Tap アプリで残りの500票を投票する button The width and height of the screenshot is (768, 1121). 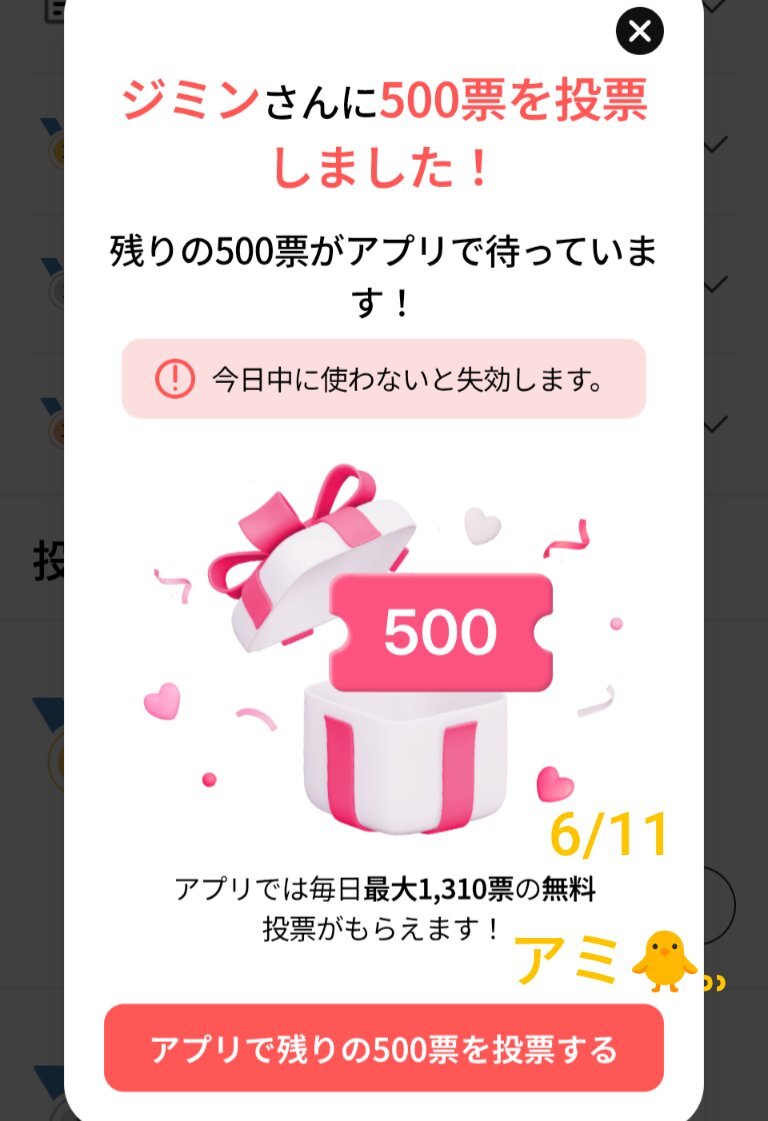[x=384, y=1048]
